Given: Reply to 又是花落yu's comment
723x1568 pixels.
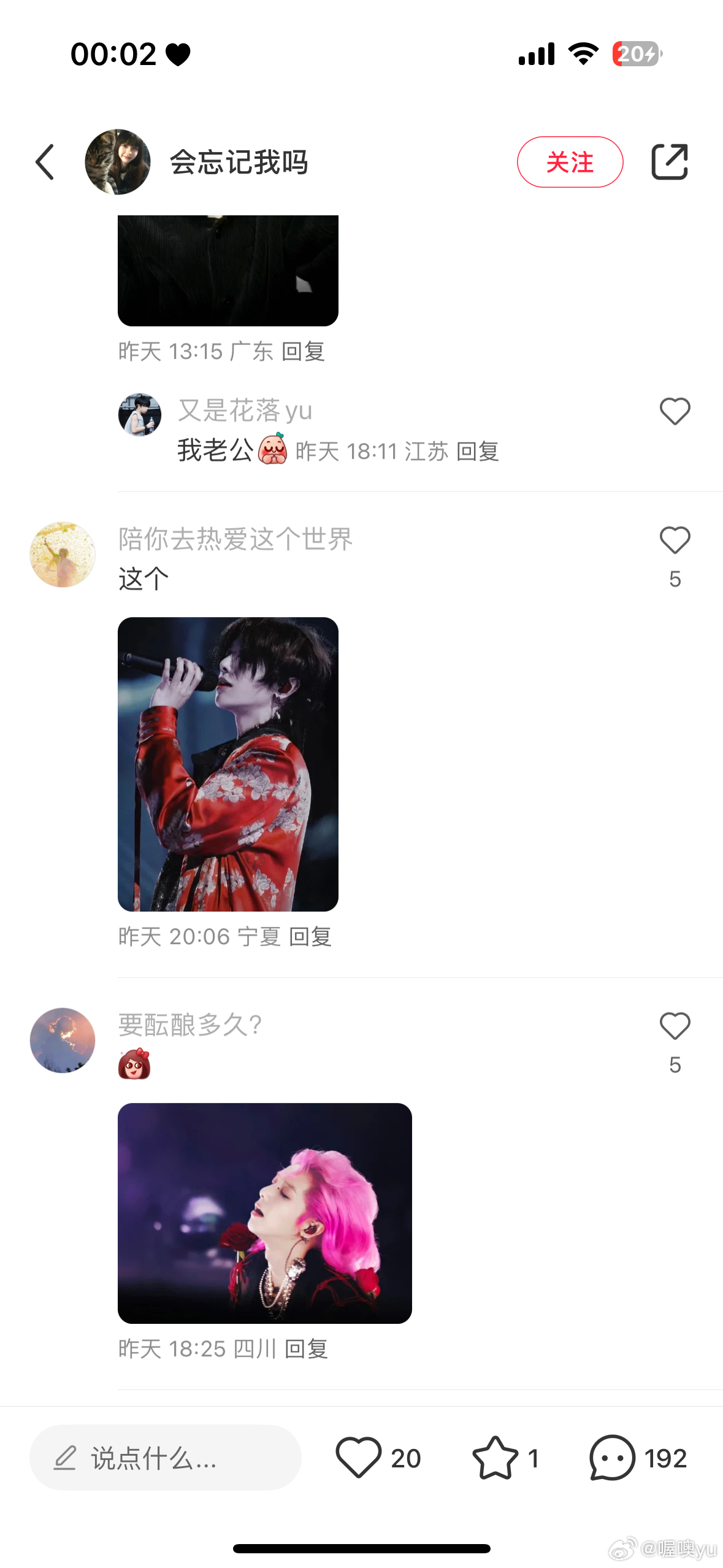Looking at the screenshot, I should point(478,452).
